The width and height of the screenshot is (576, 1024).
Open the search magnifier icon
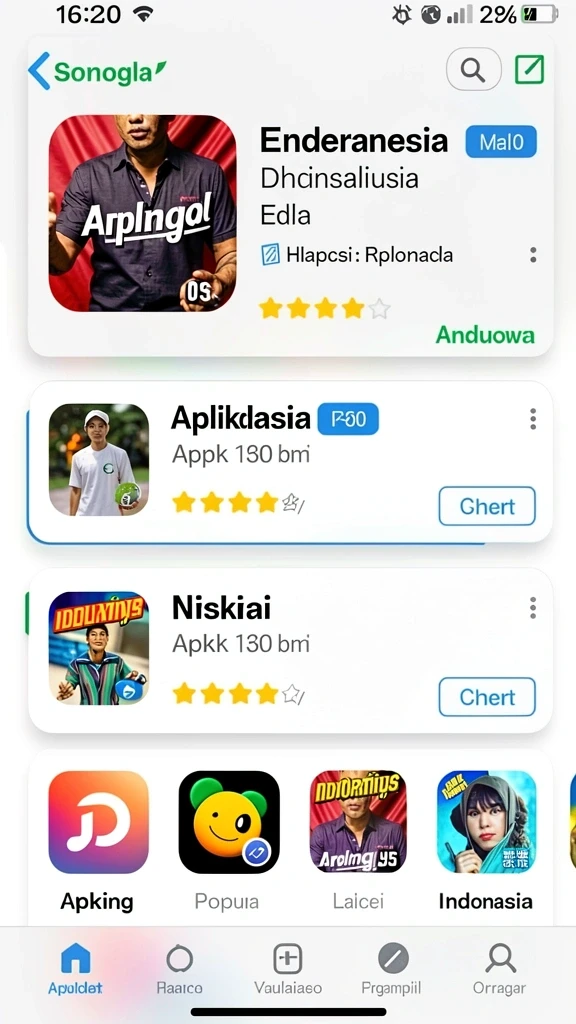click(473, 69)
